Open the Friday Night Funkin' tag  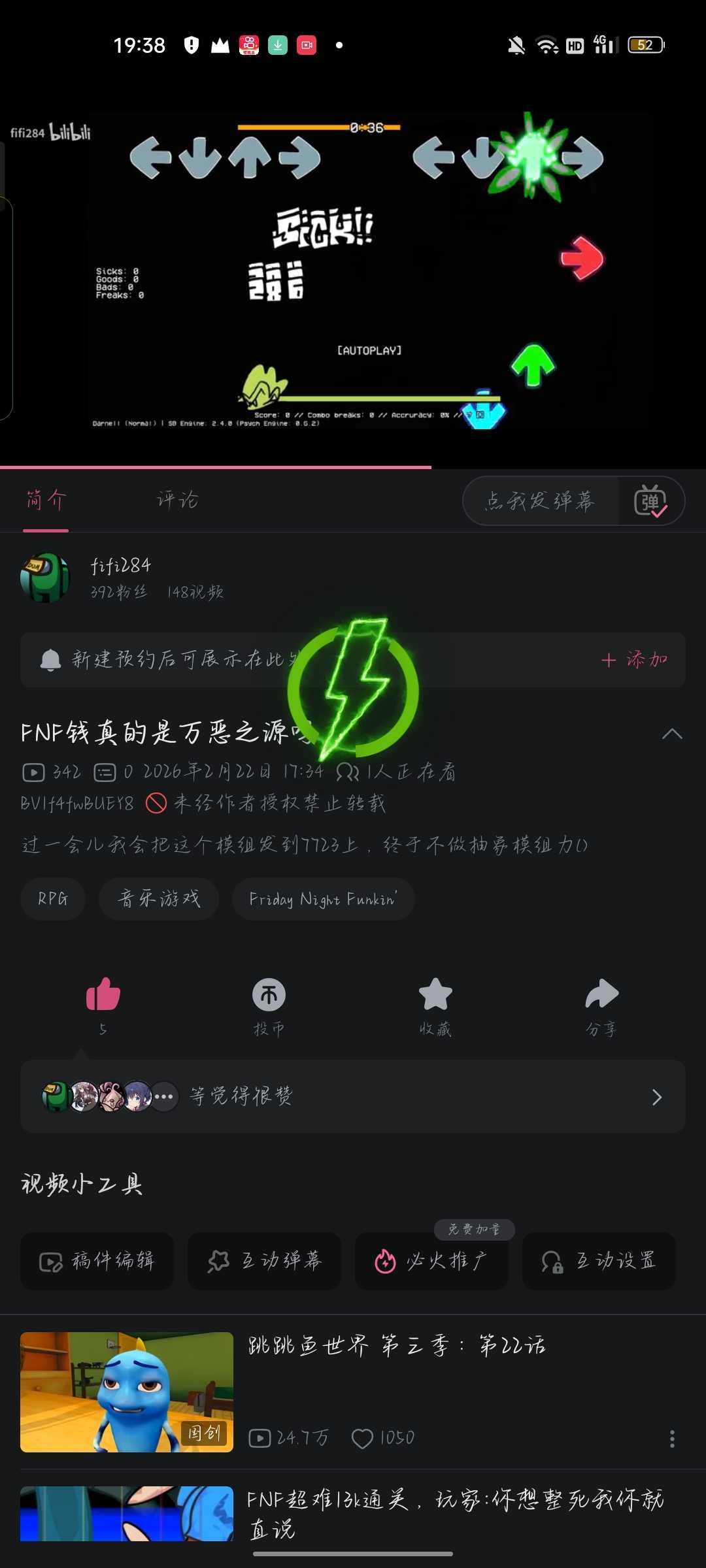point(323,899)
